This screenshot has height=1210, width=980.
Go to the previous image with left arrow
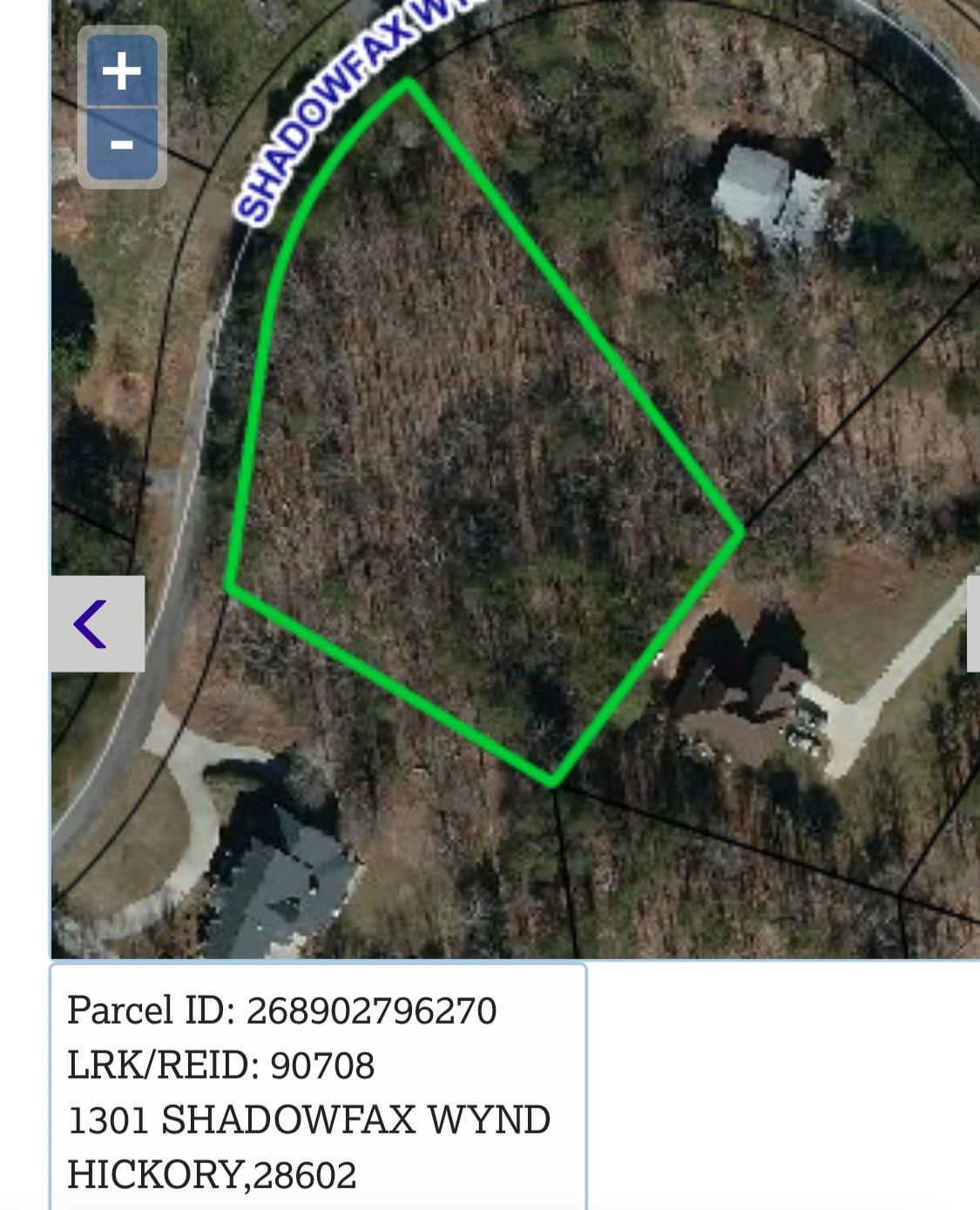(x=96, y=624)
